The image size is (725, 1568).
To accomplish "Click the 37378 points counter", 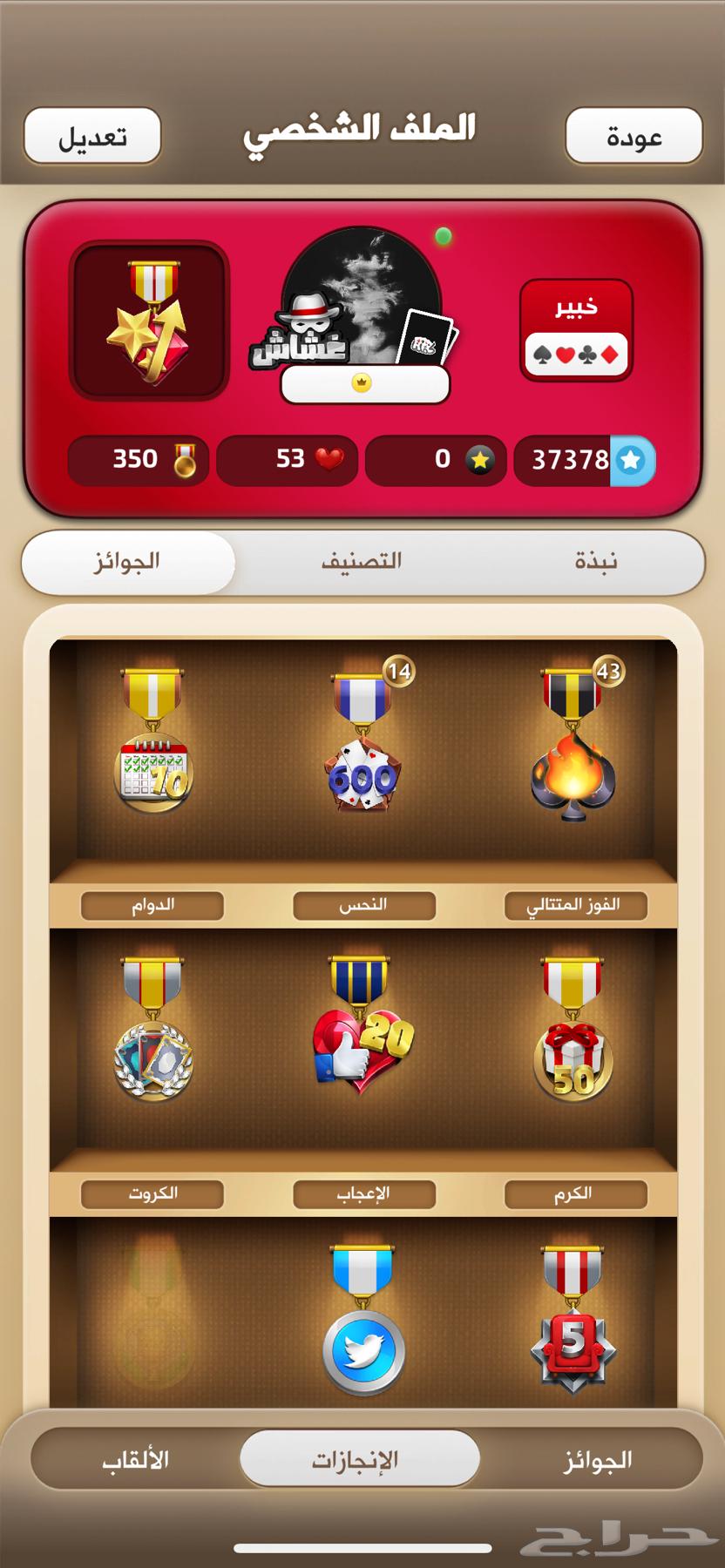I will tap(584, 461).
